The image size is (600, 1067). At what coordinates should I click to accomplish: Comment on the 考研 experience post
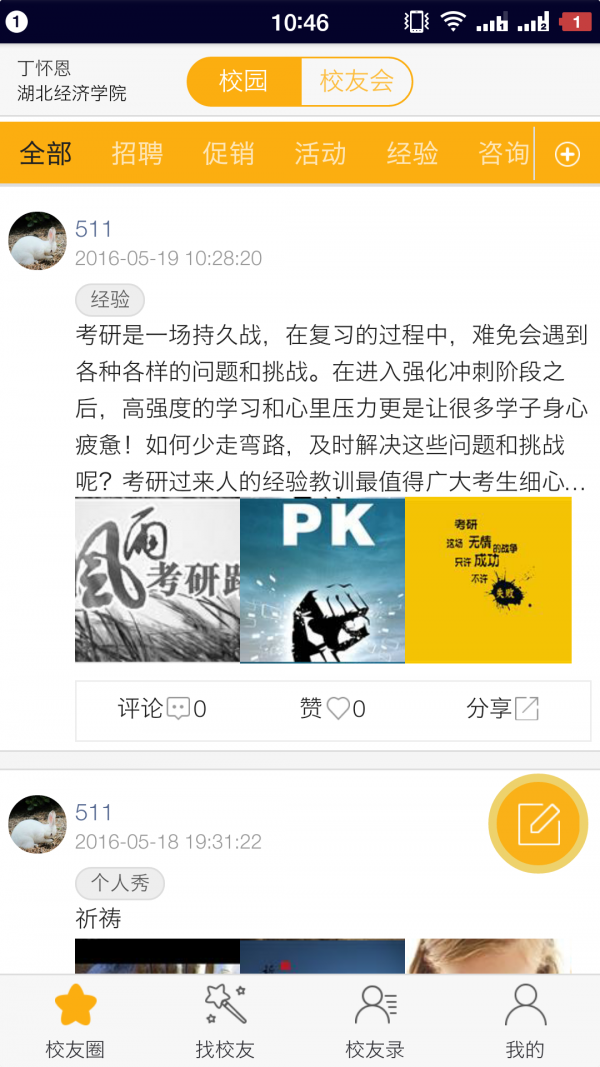pos(162,709)
